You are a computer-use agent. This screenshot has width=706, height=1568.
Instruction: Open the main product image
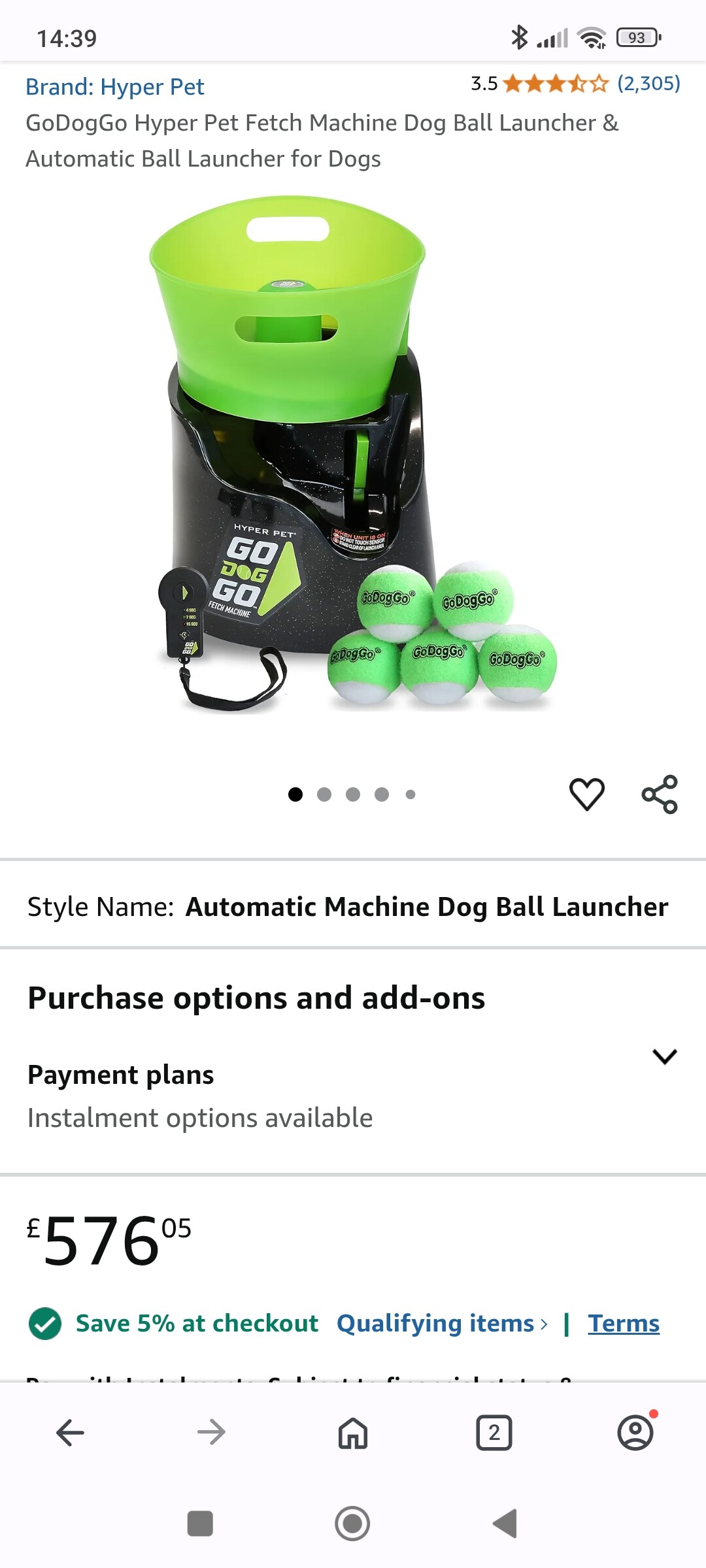pyautogui.click(x=353, y=457)
